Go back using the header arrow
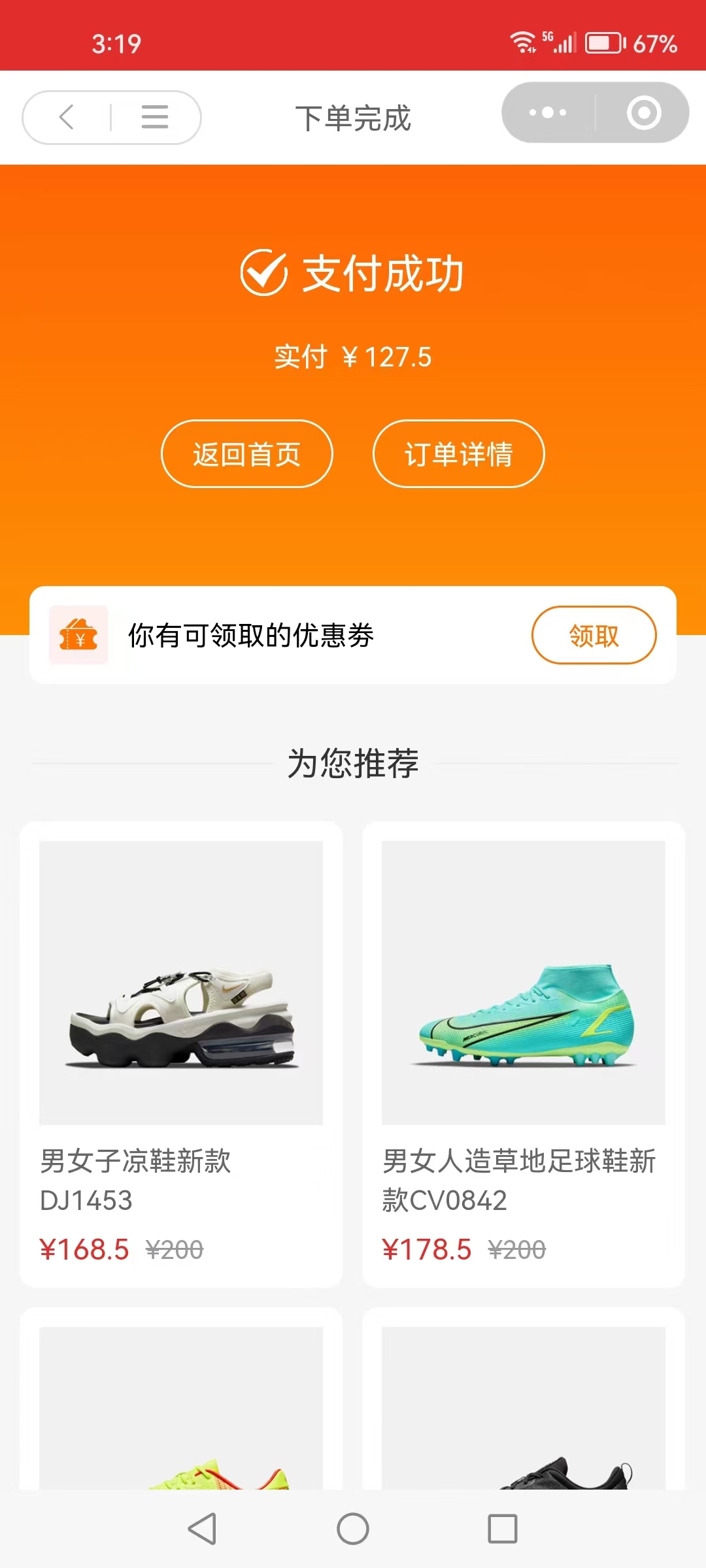The width and height of the screenshot is (706, 1568). tap(67, 118)
